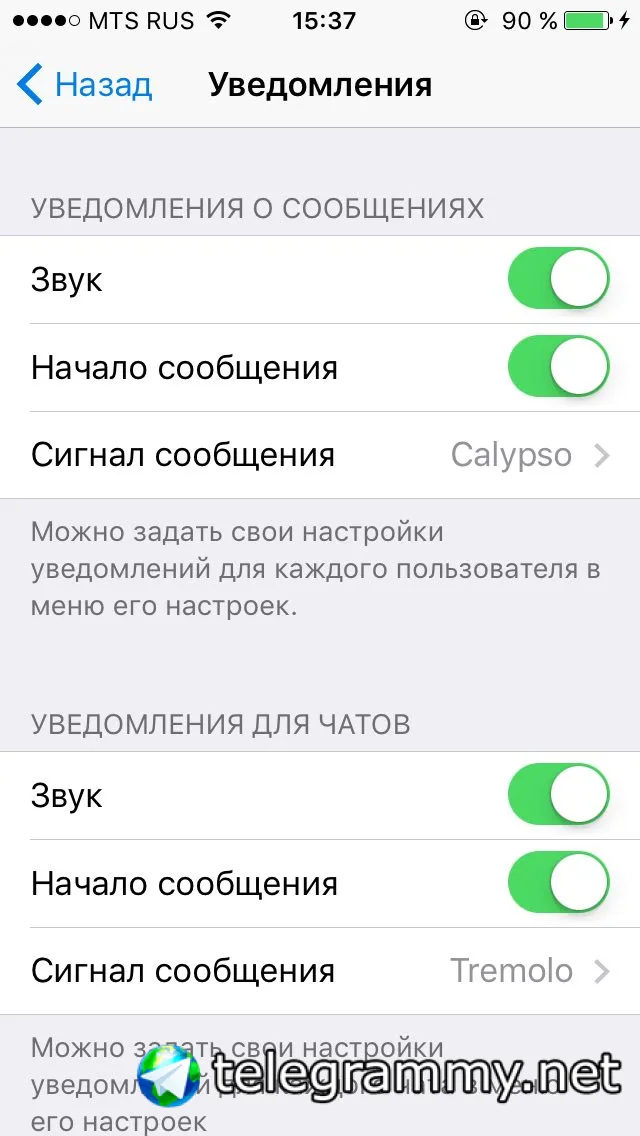640x1136 pixels.
Task: Open the Tremolo chat sound row
Action: [x=320, y=970]
